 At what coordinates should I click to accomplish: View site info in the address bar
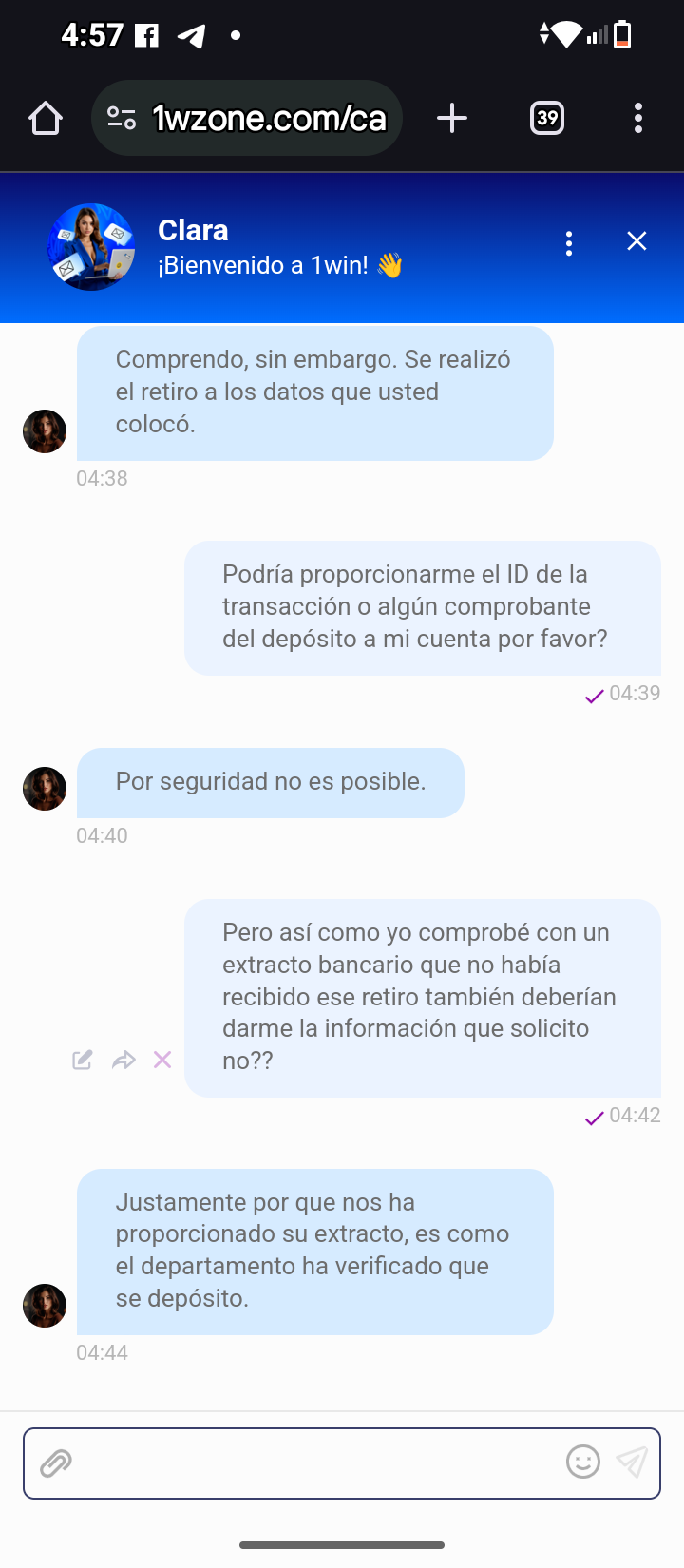tap(122, 119)
